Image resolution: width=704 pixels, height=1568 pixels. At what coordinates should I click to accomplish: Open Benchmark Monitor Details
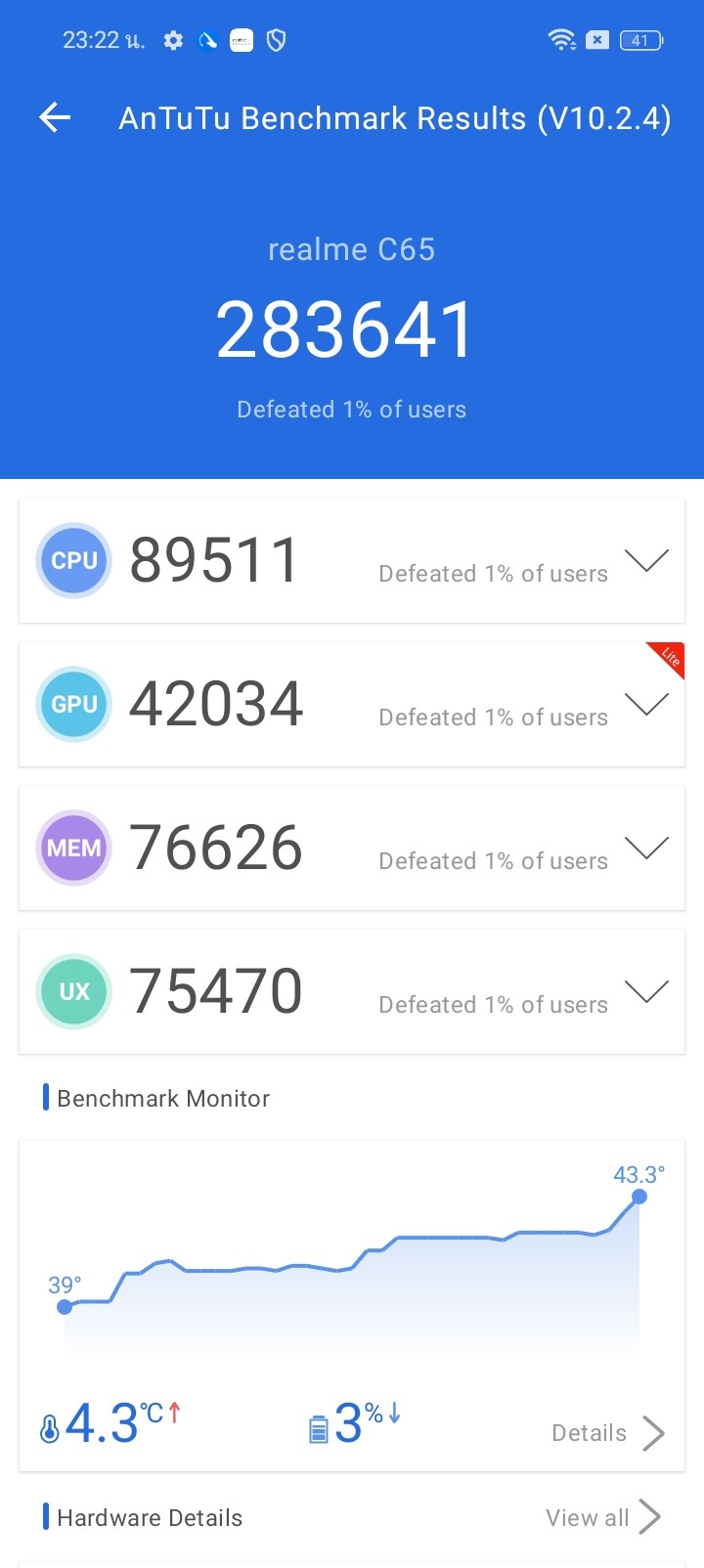pos(607,1433)
